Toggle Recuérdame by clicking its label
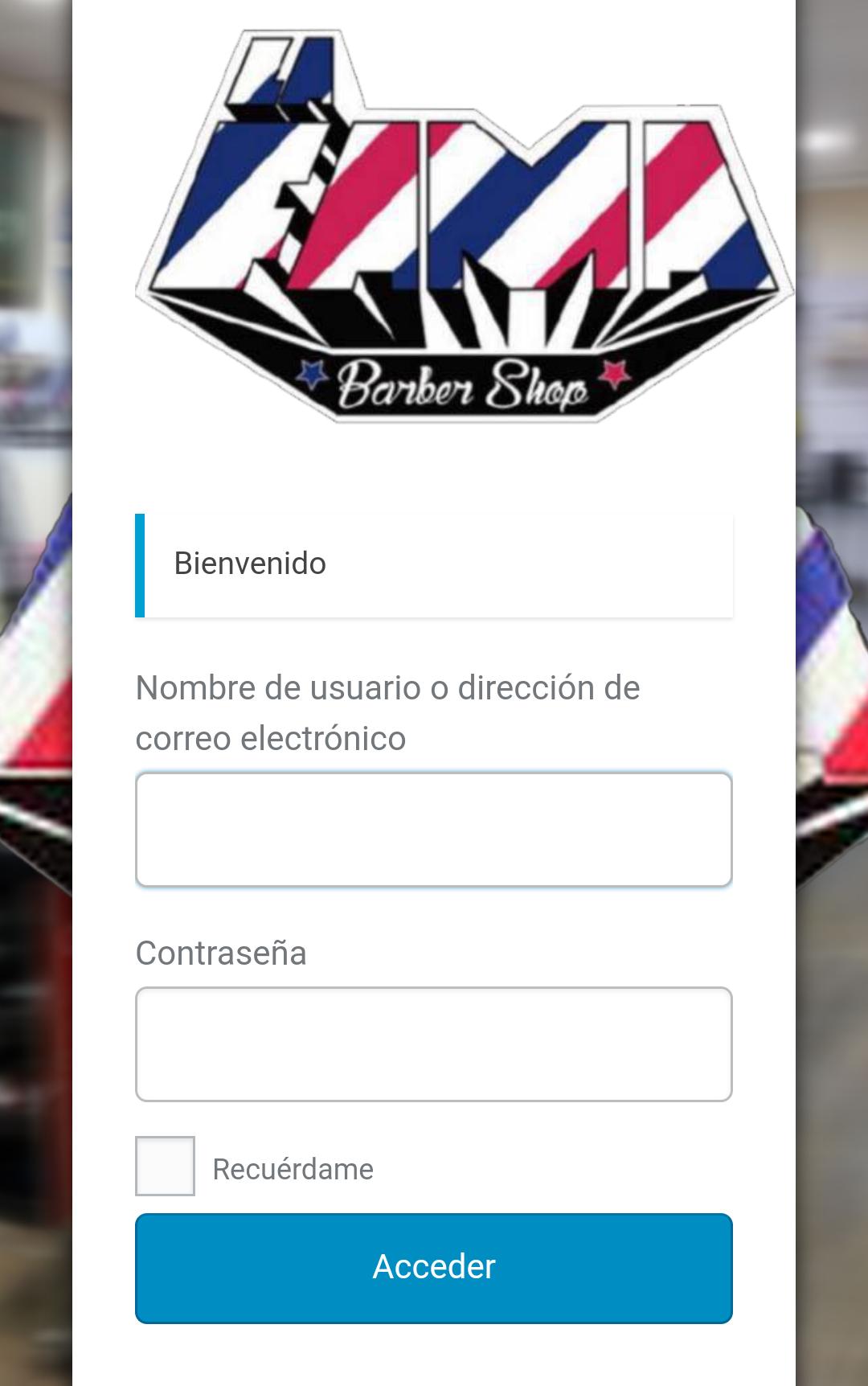The width and height of the screenshot is (868, 1386). click(292, 1170)
